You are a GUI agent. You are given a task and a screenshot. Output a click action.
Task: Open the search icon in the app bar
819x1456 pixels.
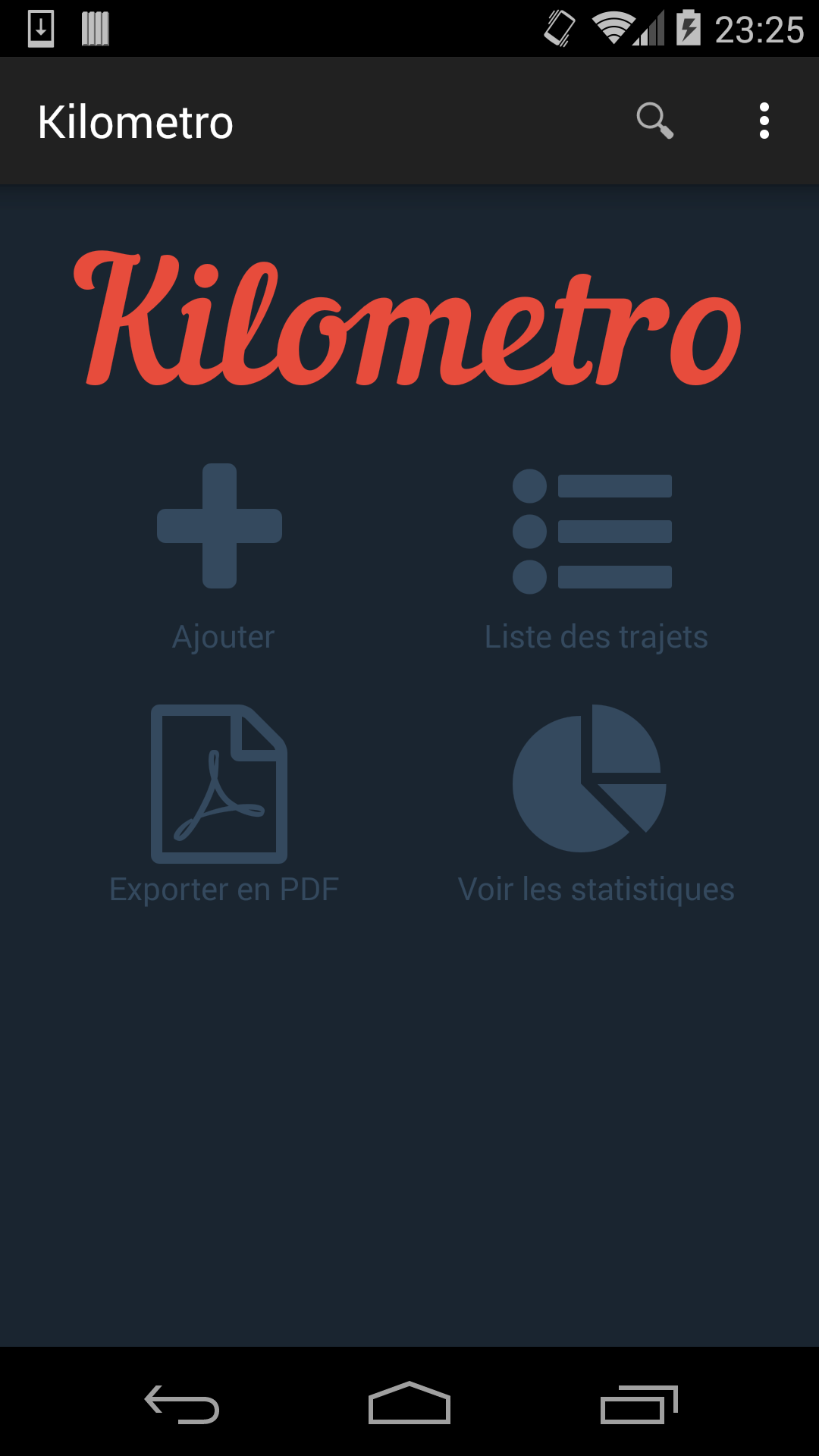[654, 121]
